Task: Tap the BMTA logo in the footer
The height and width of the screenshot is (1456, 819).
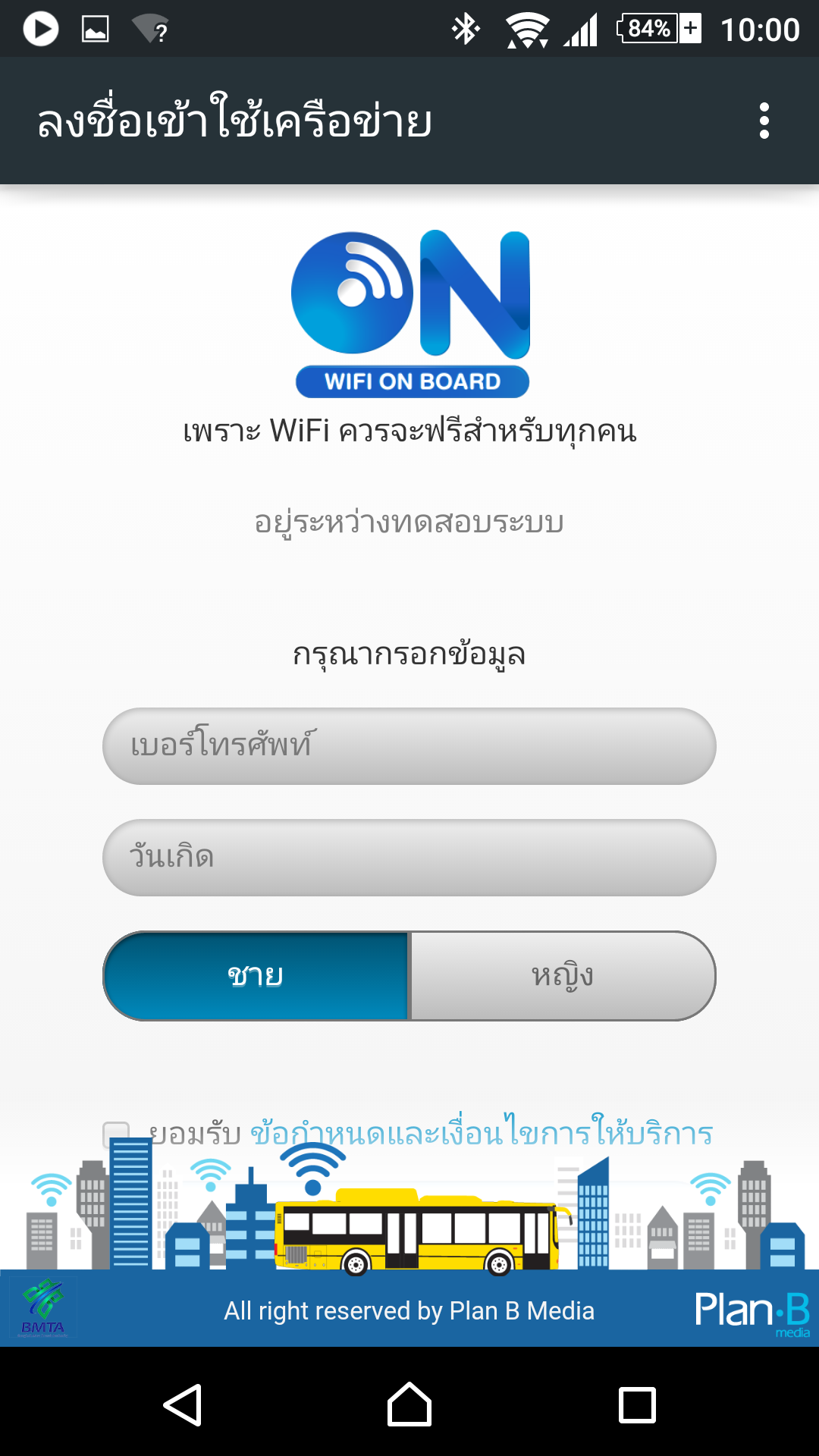Action: 43,1310
